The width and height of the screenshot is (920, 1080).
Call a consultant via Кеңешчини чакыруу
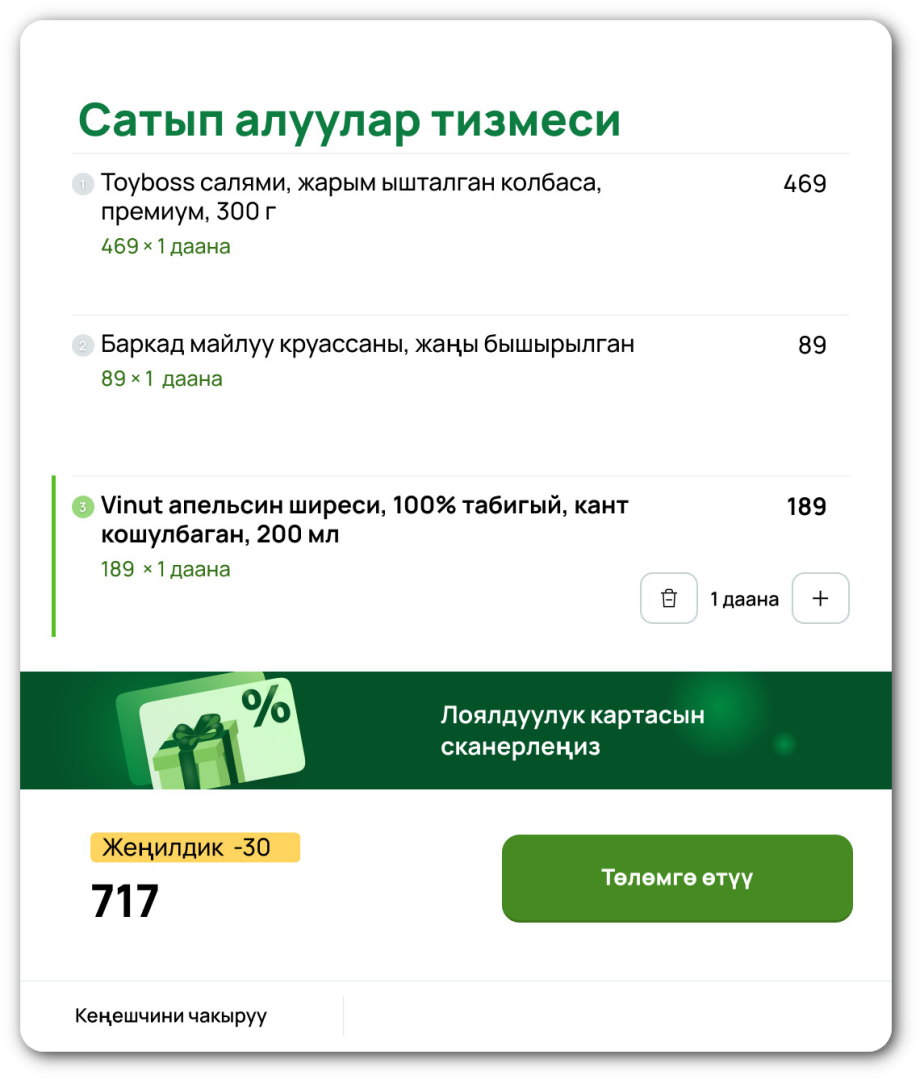(171, 1016)
